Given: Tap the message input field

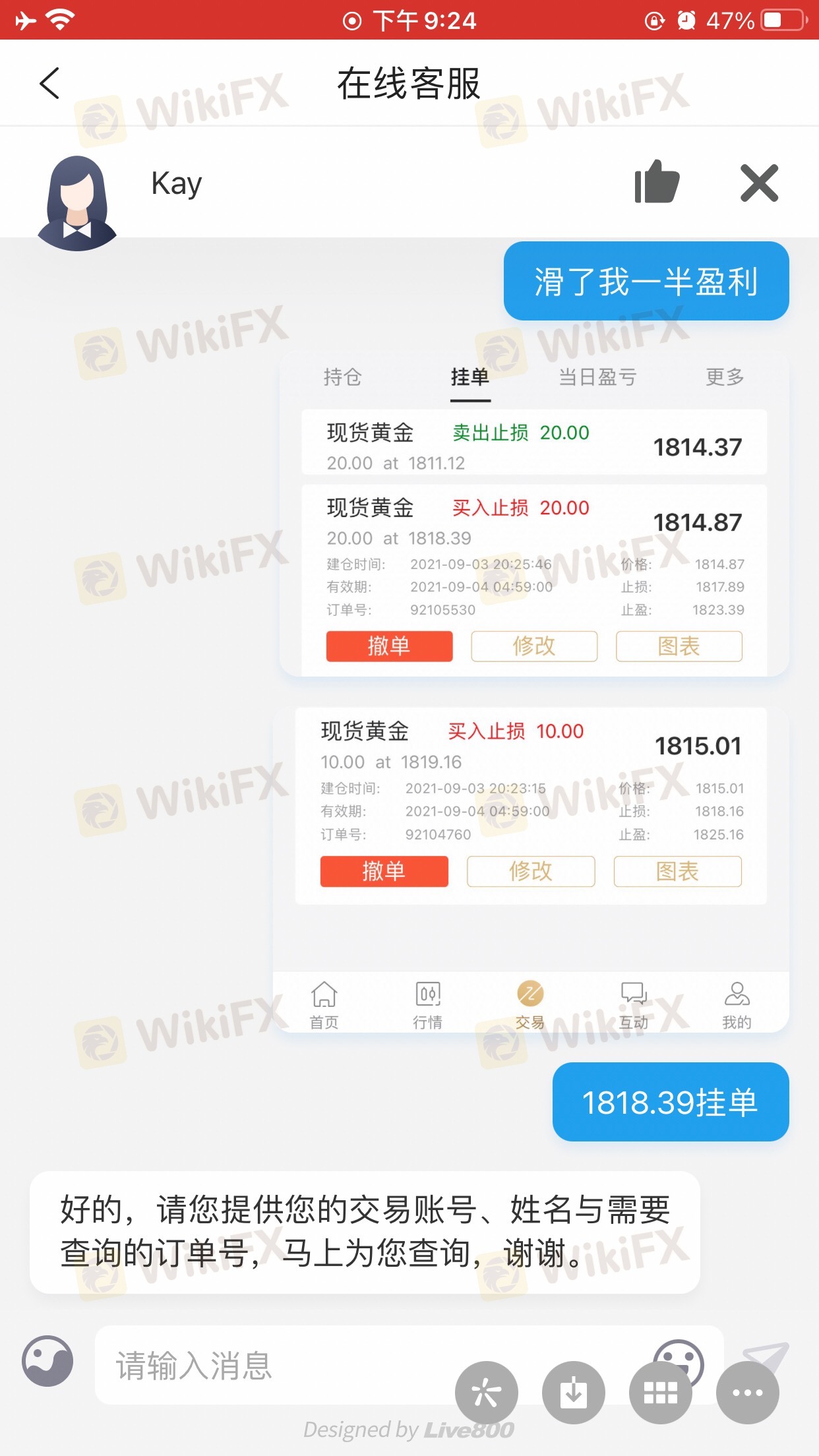Looking at the screenshot, I should pos(277,1364).
